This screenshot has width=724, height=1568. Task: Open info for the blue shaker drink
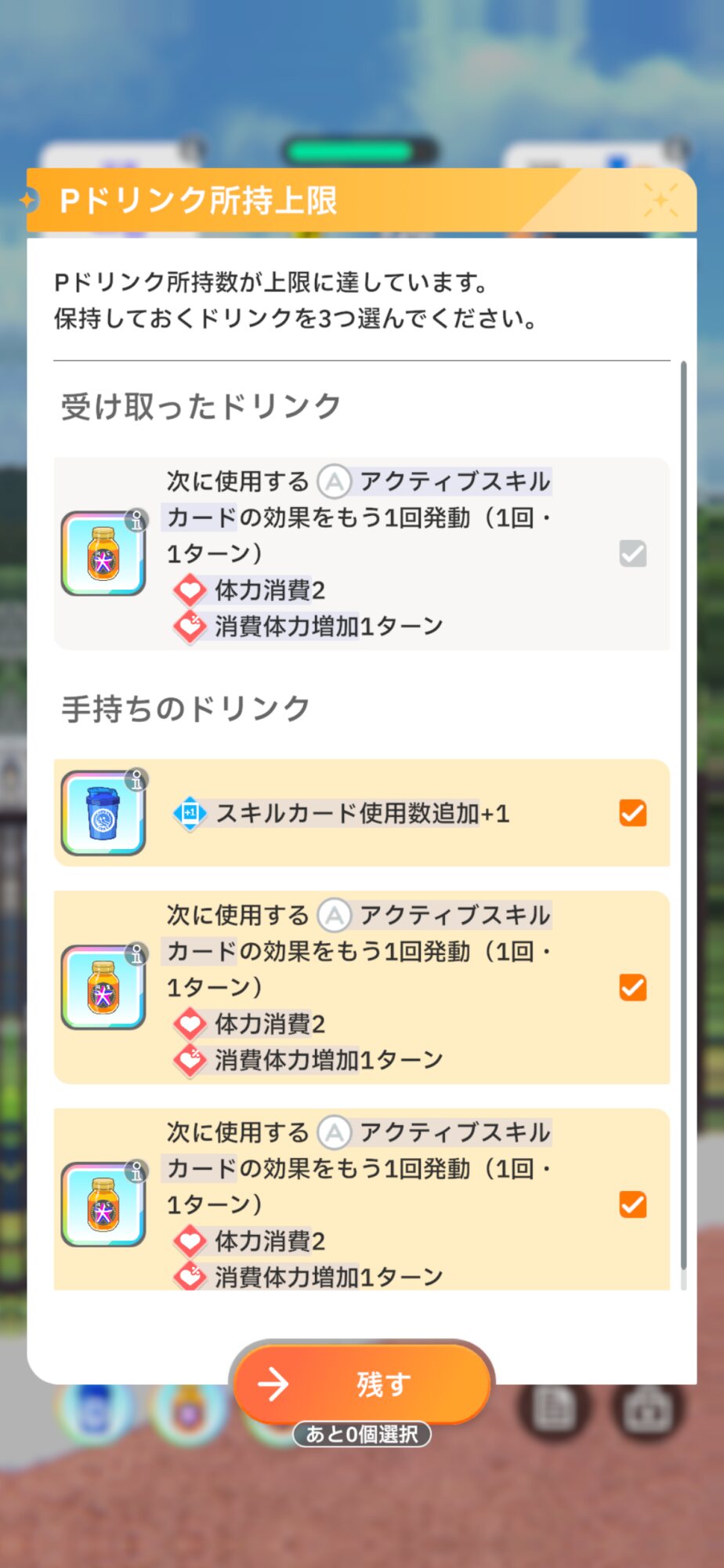136,779
